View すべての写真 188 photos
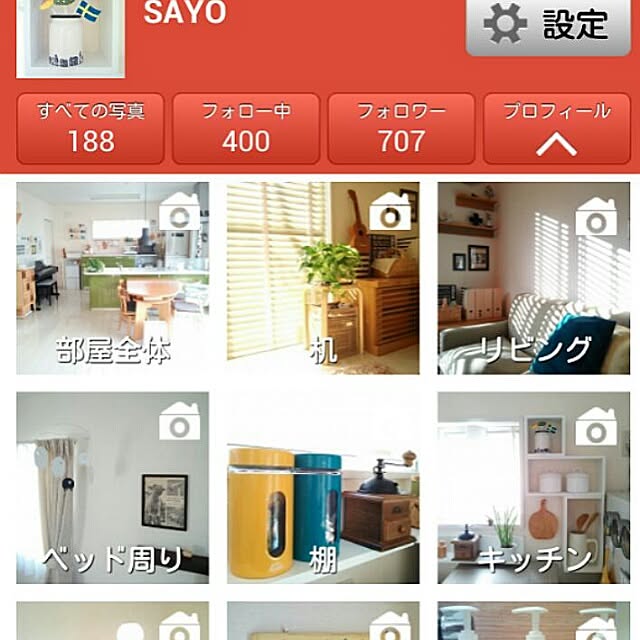The image size is (640, 640). click(91, 129)
